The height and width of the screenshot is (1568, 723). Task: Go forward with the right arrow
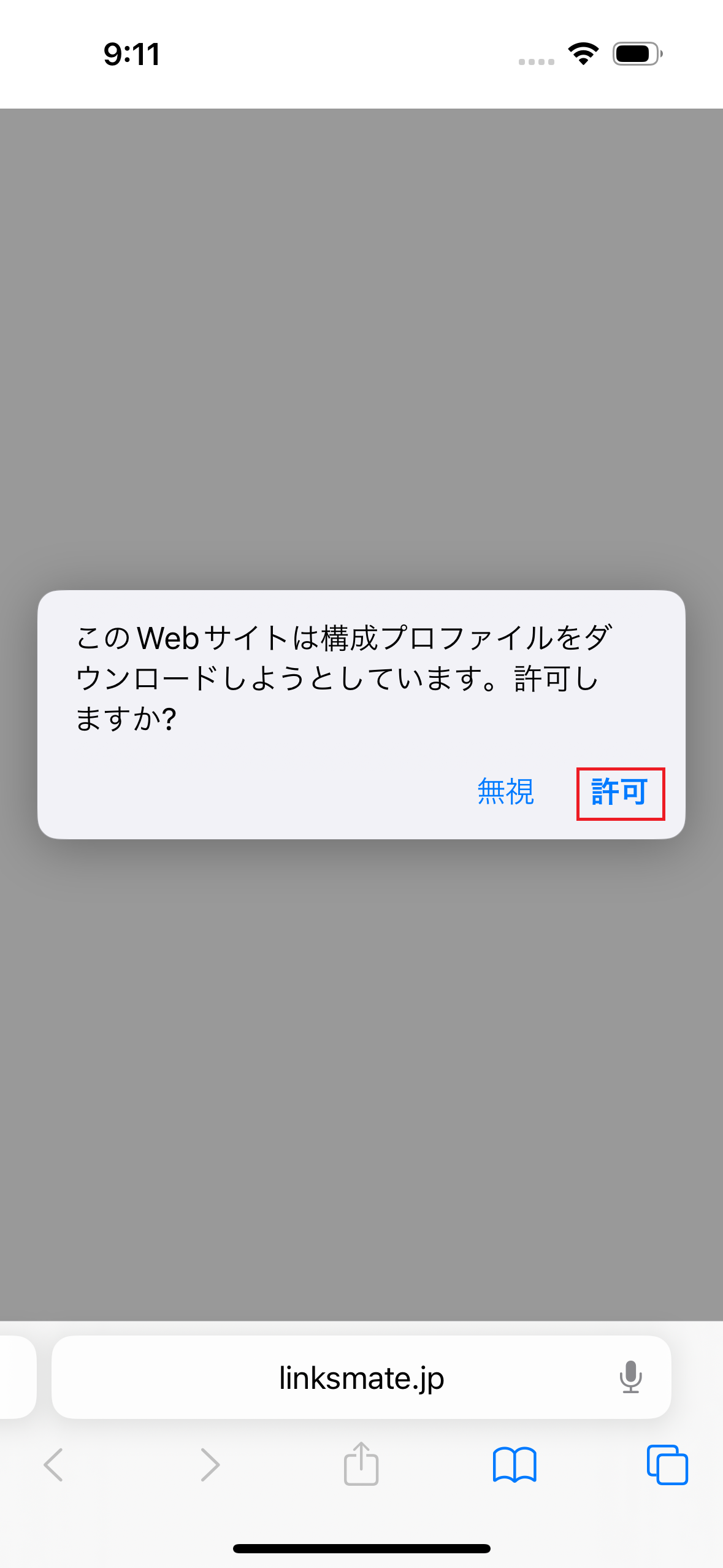[210, 1465]
